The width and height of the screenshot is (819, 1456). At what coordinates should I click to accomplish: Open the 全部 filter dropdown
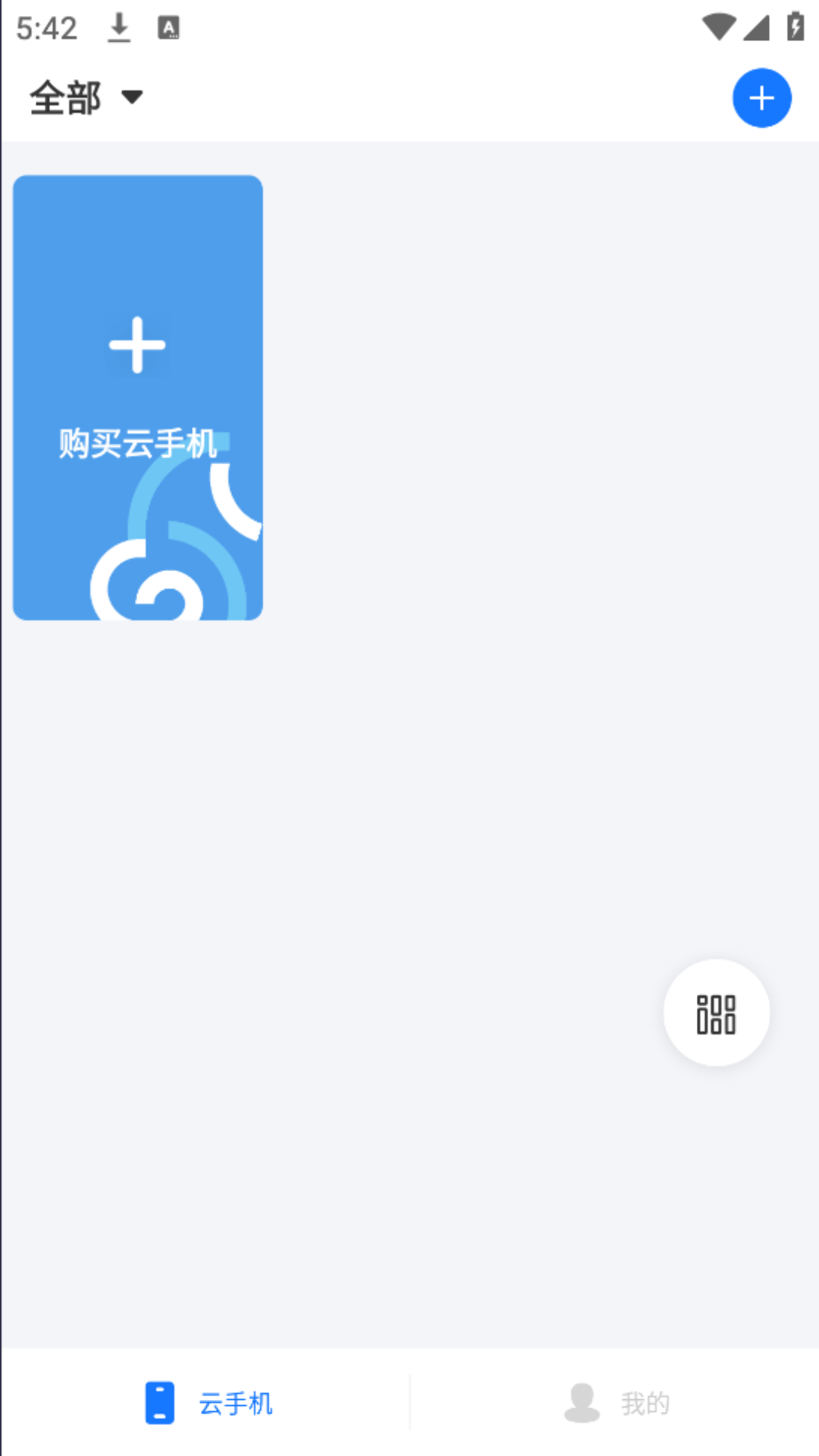pos(64,96)
